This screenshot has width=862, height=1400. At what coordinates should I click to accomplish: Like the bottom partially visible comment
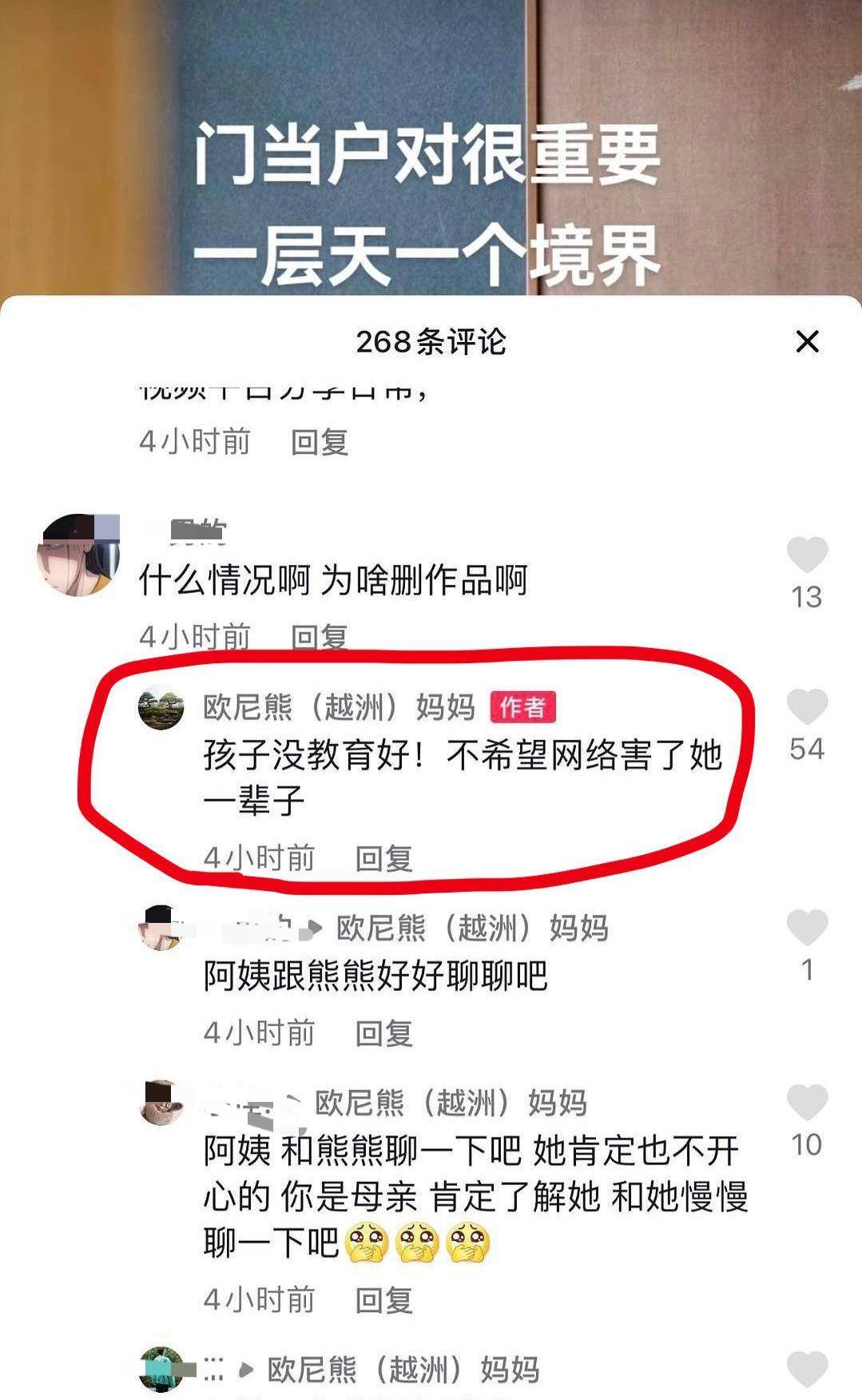[x=807, y=1370]
